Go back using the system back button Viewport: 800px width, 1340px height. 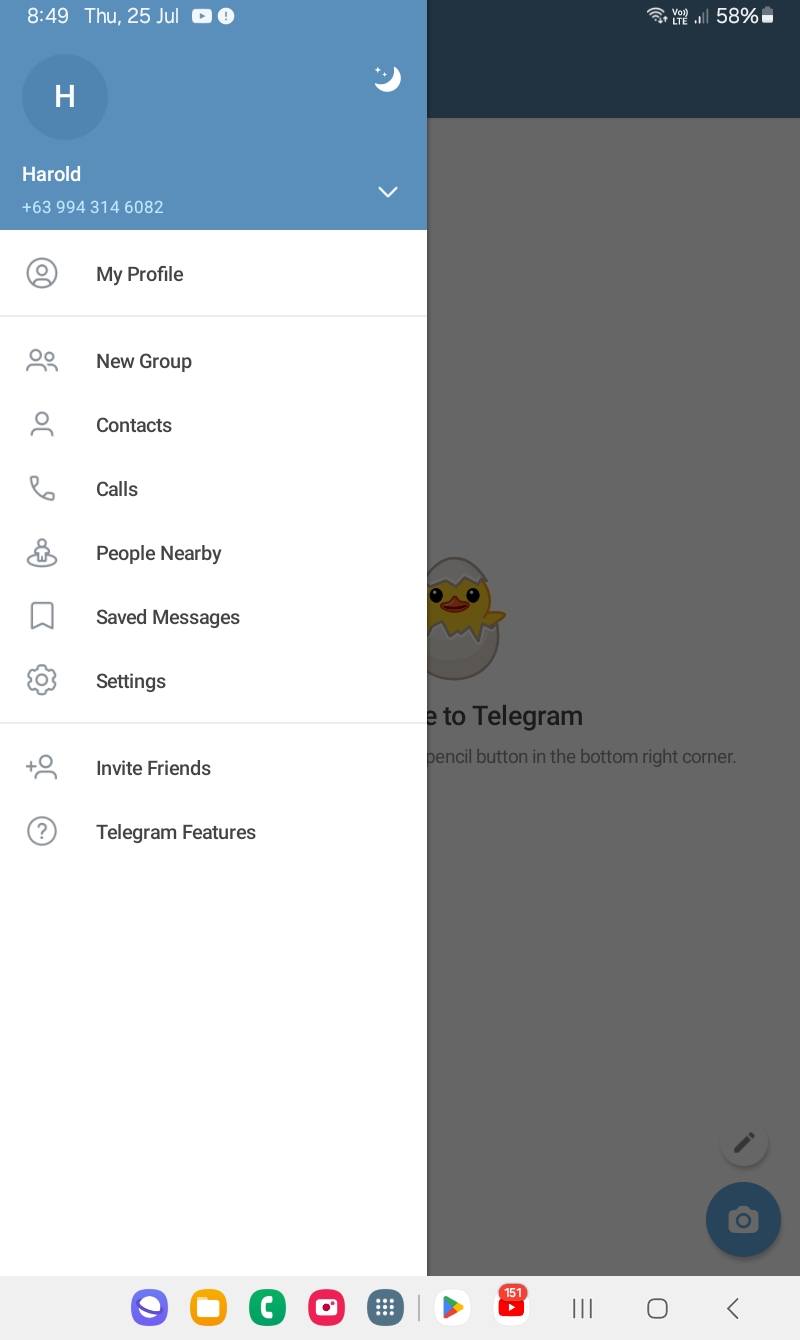click(733, 1308)
